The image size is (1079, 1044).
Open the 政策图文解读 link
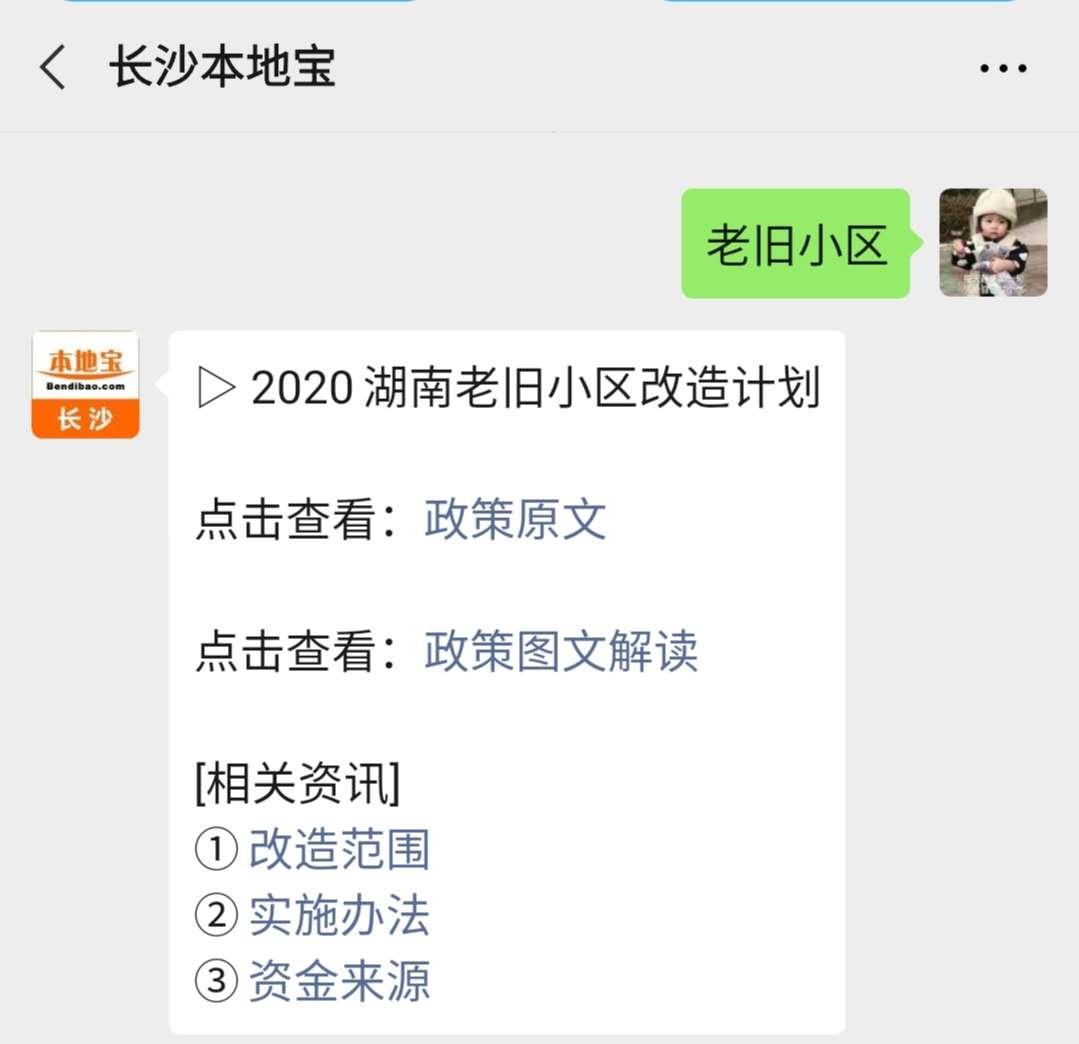pyautogui.click(x=560, y=651)
